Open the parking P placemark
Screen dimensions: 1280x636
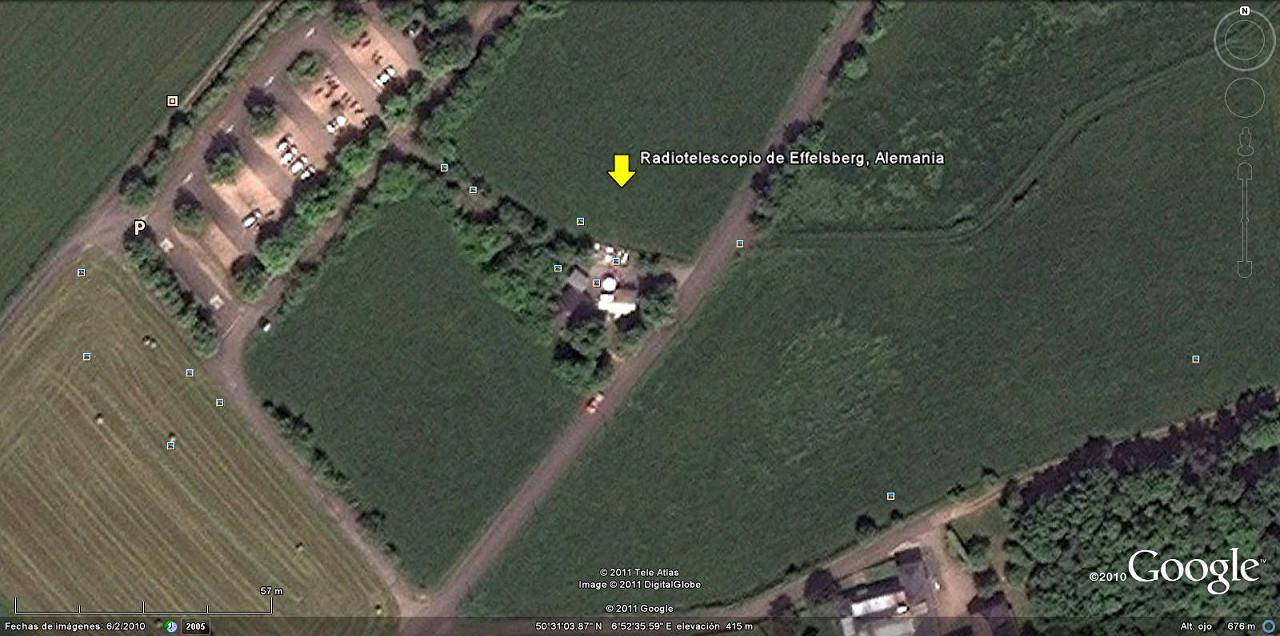(x=139, y=228)
